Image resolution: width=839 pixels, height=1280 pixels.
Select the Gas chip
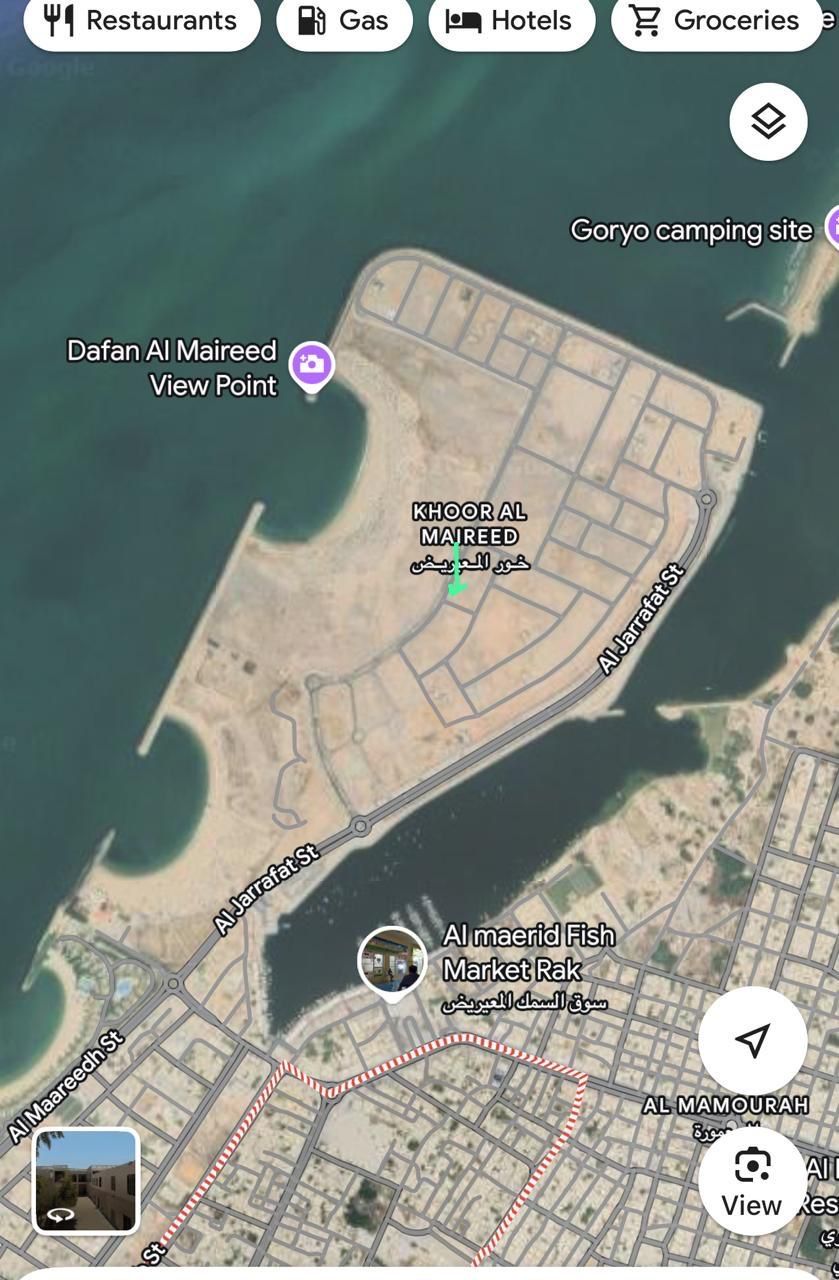click(x=344, y=21)
